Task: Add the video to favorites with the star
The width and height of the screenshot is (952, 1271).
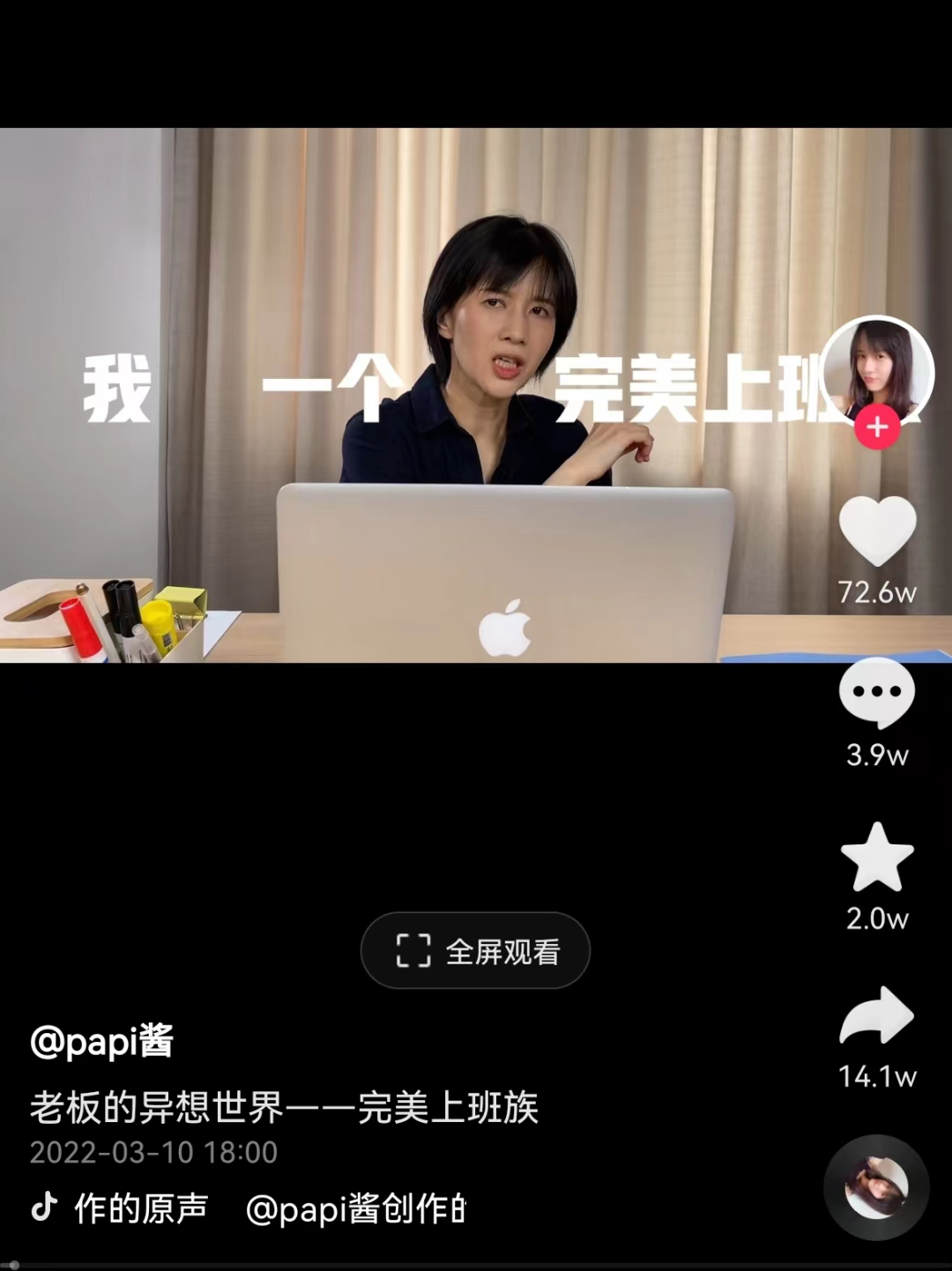Action: [x=877, y=858]
